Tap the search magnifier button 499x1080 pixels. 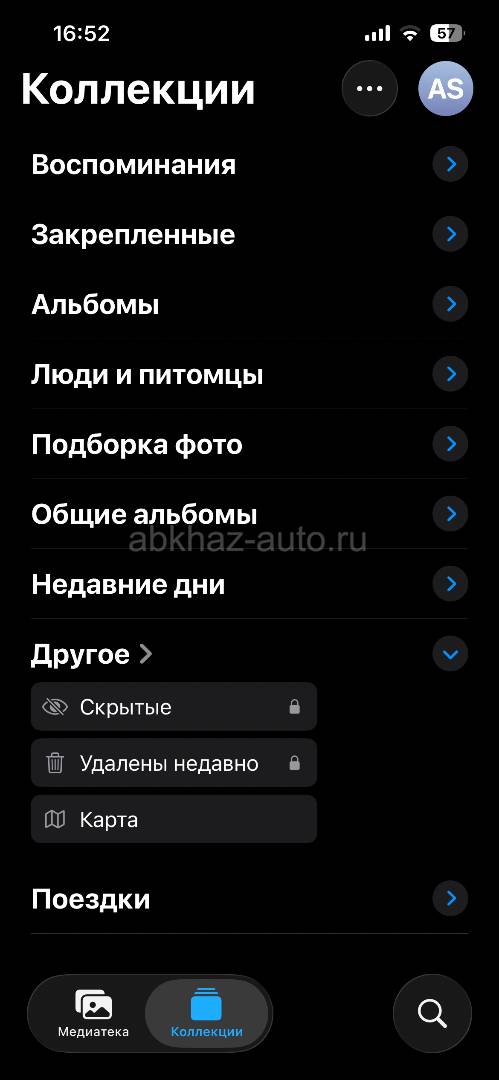pyautogui.click(x=432, y=1014)
